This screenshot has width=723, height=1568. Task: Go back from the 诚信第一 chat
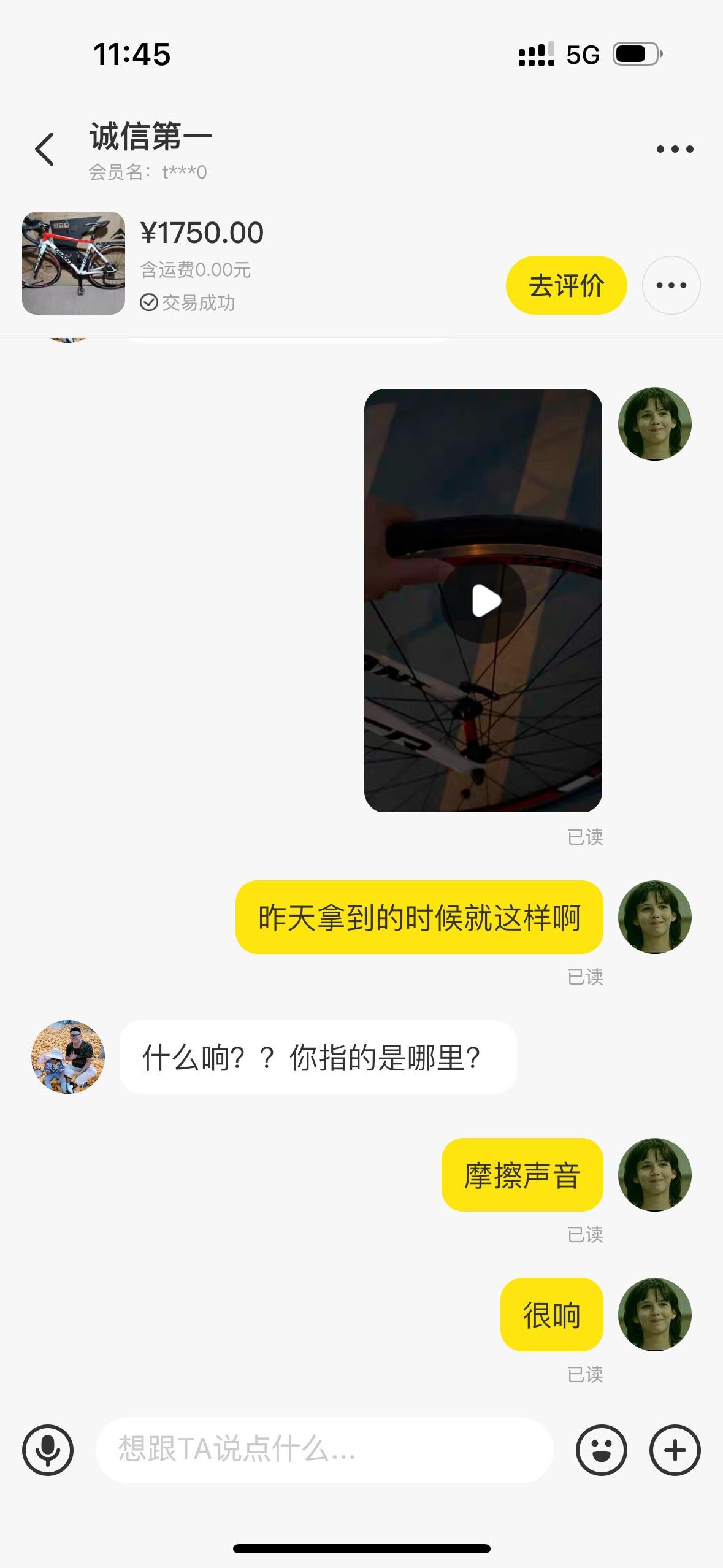tap(45, 149)
